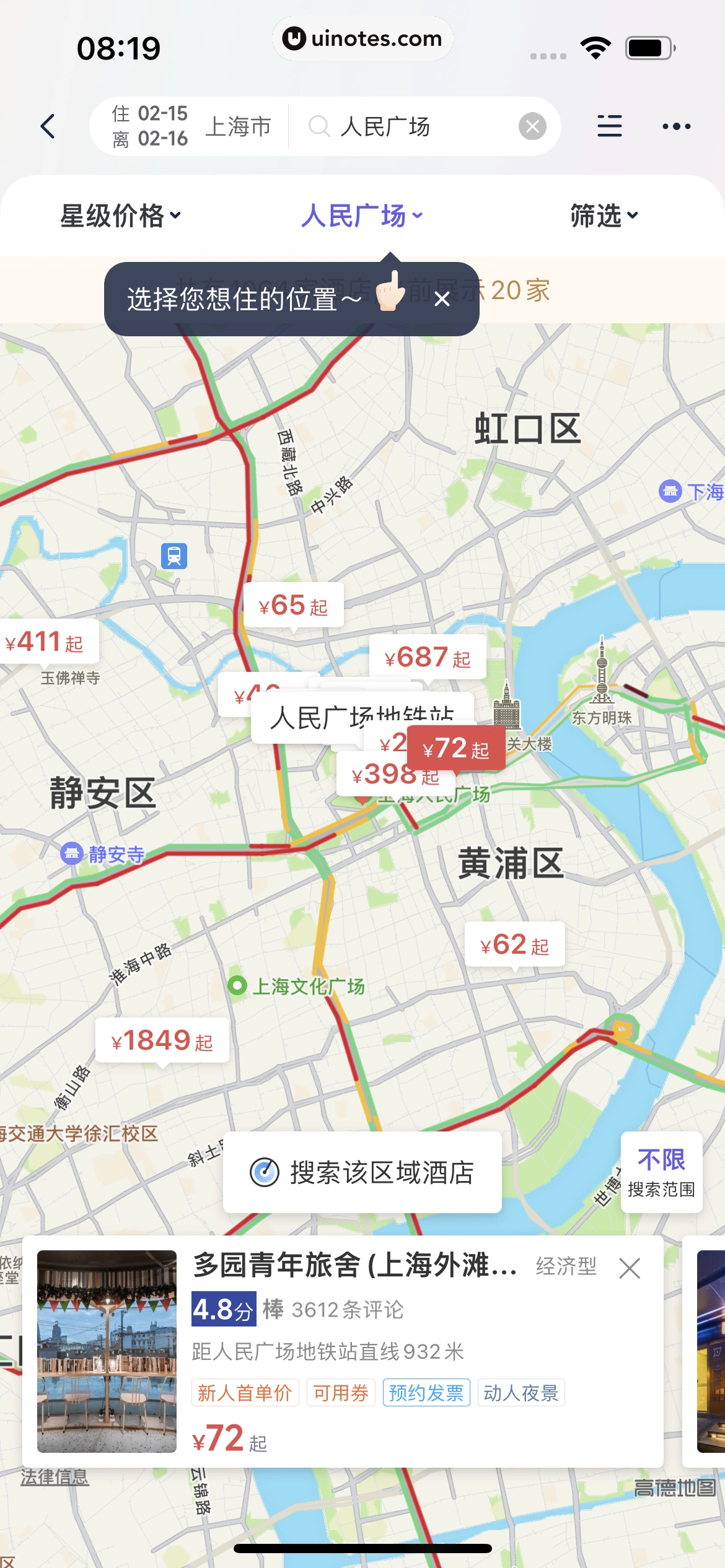Change the city from 上海市
The image size is (725, 1568).
pos(239,126)
